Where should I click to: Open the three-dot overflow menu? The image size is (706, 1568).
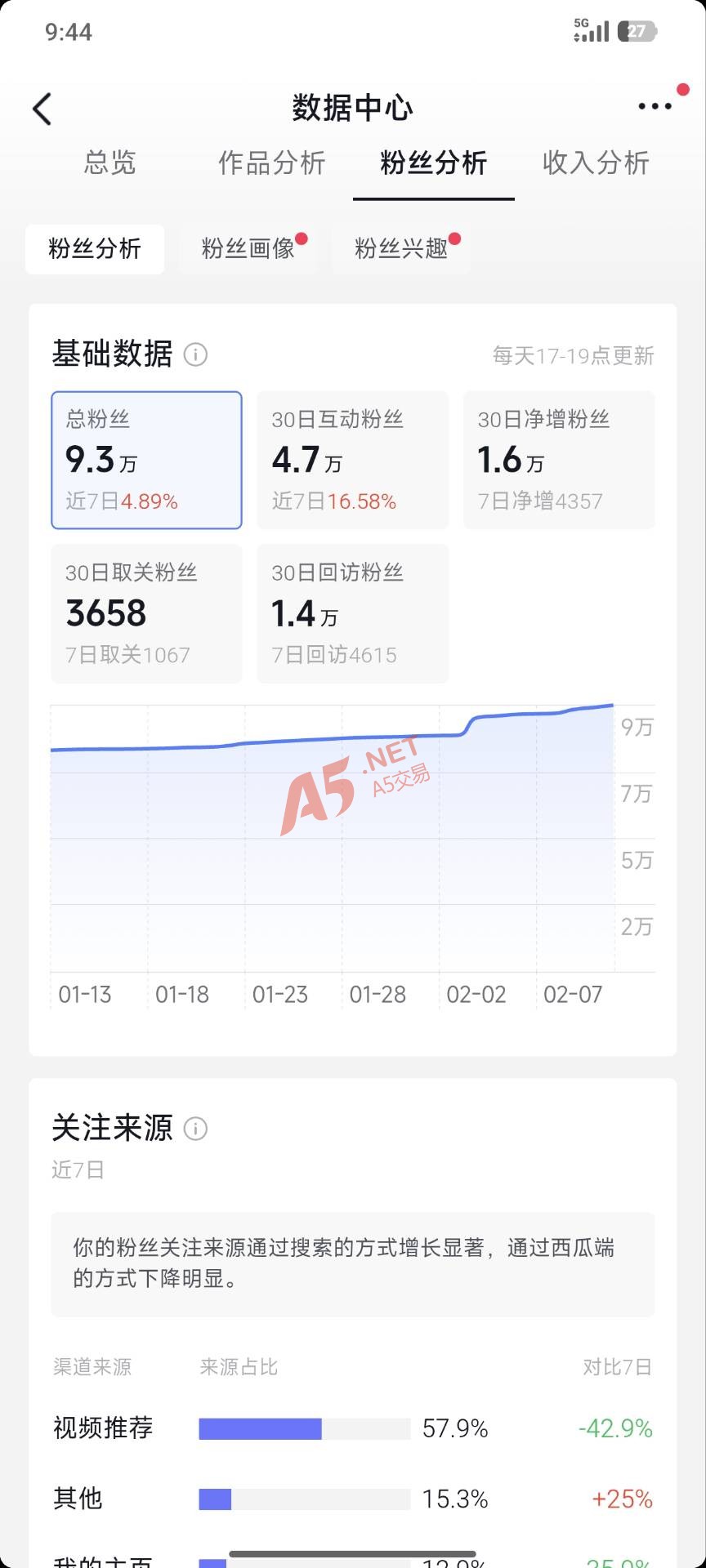[655, 106]
